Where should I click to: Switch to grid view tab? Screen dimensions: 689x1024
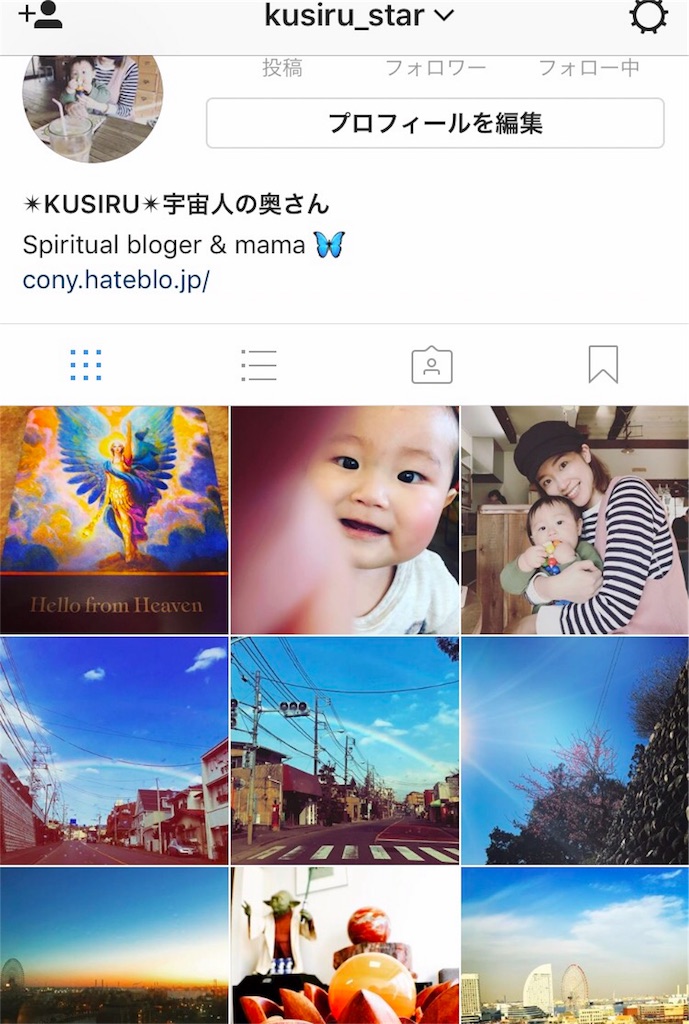(86, 365)
